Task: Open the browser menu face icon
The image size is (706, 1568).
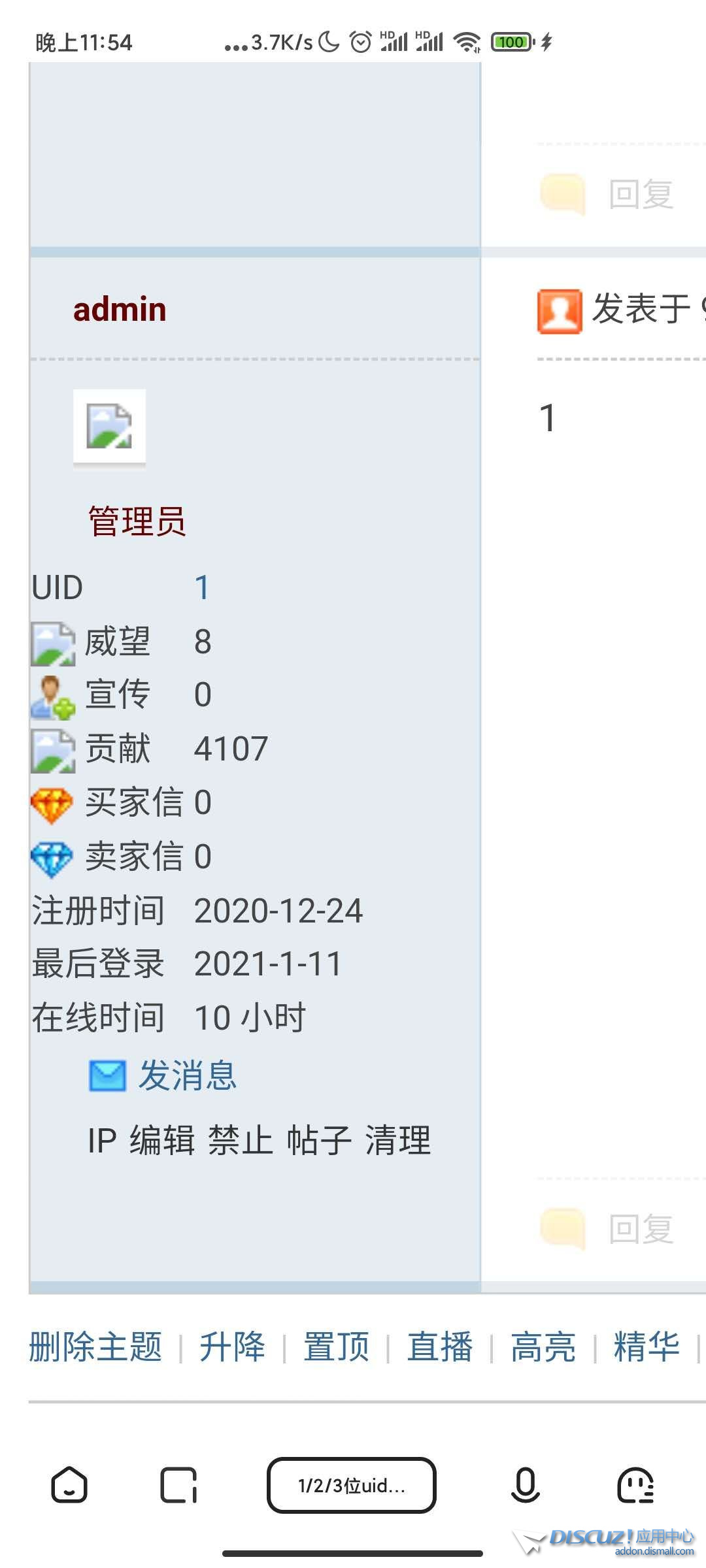Action: (635, 1486)
